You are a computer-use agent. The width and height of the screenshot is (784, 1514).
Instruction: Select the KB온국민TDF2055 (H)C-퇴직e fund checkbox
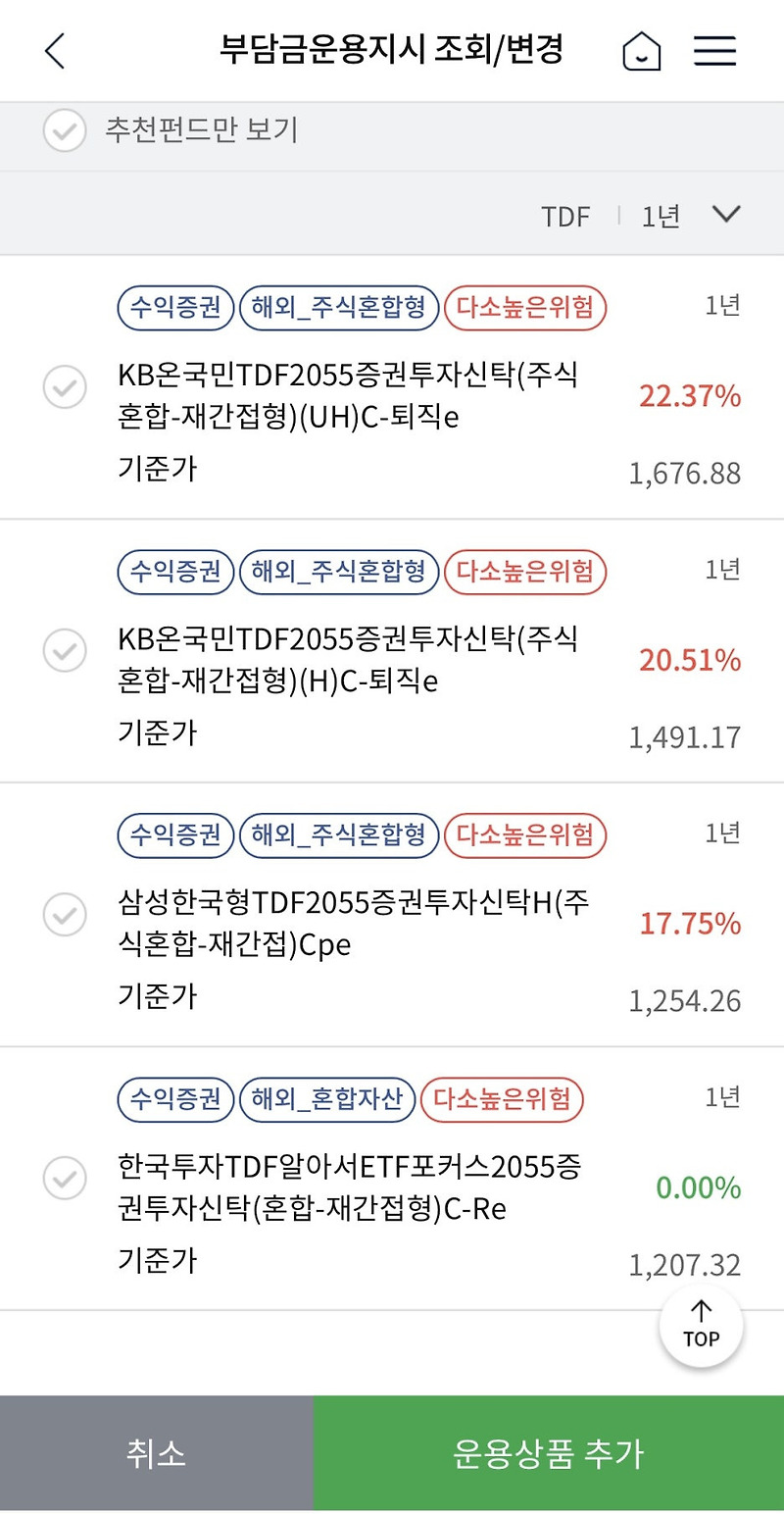(x=65, y=651)
